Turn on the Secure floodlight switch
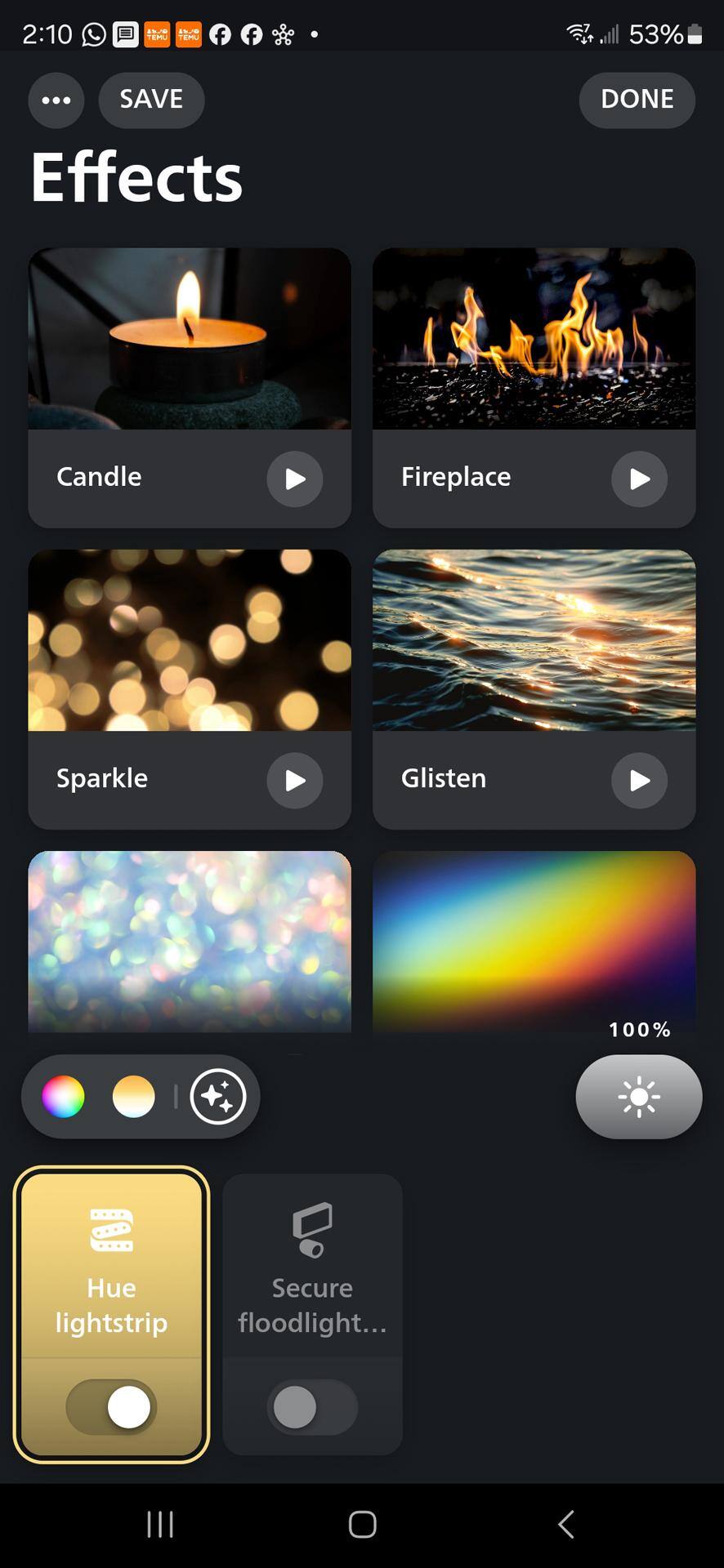Viewport: 724px width, 1568px height. (312, 1407)
